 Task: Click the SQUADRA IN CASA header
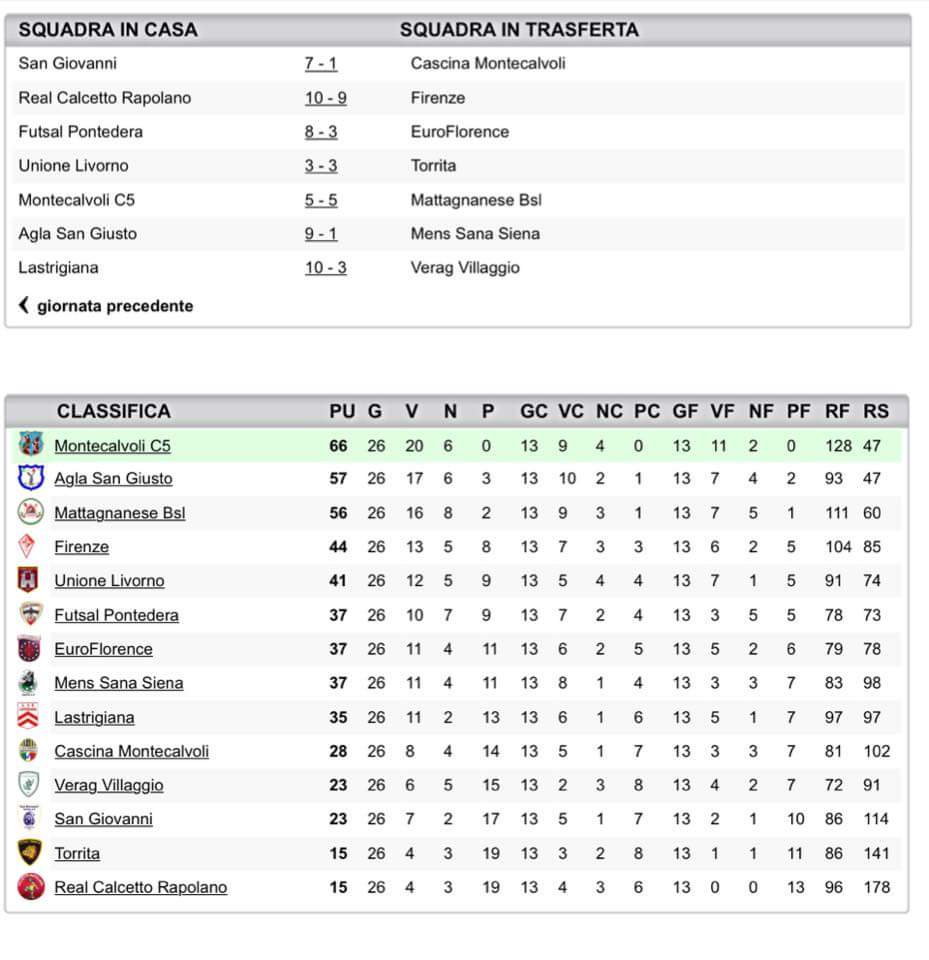coord(108,30)
